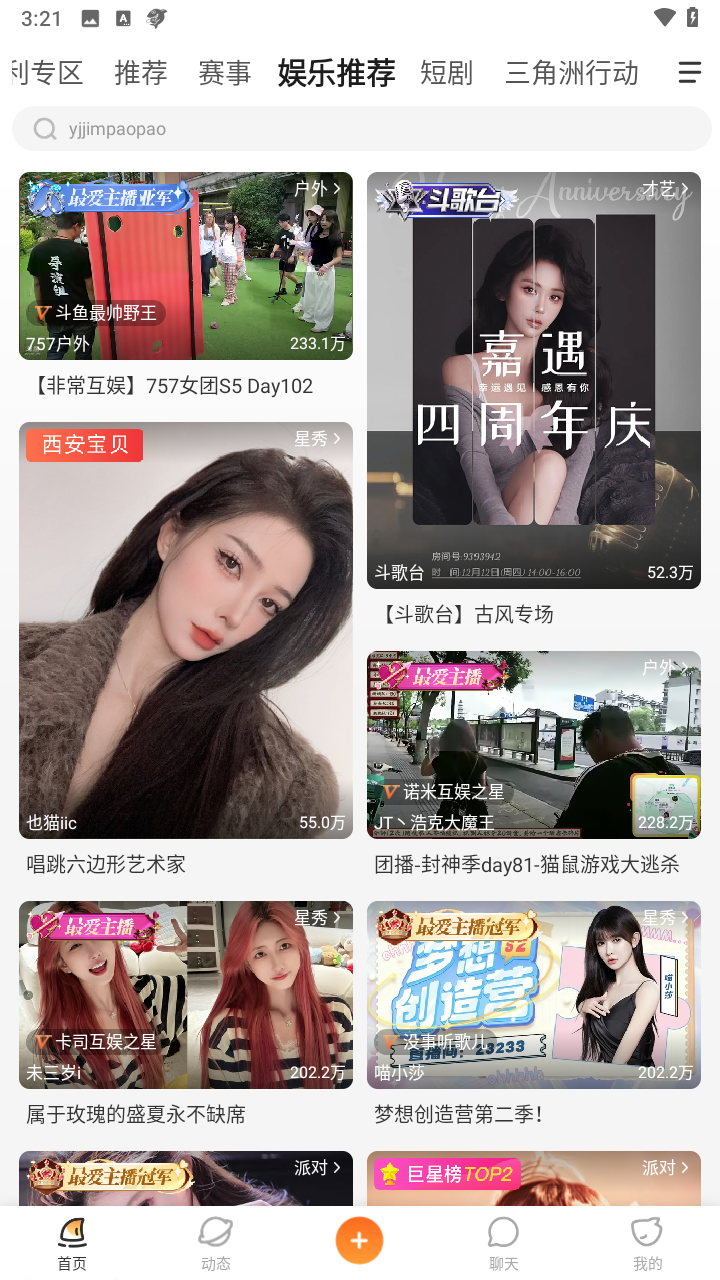Watch the 斗歌台 古风专场 stream
Screen dimensions: 720x1280
tap(533, 380)
